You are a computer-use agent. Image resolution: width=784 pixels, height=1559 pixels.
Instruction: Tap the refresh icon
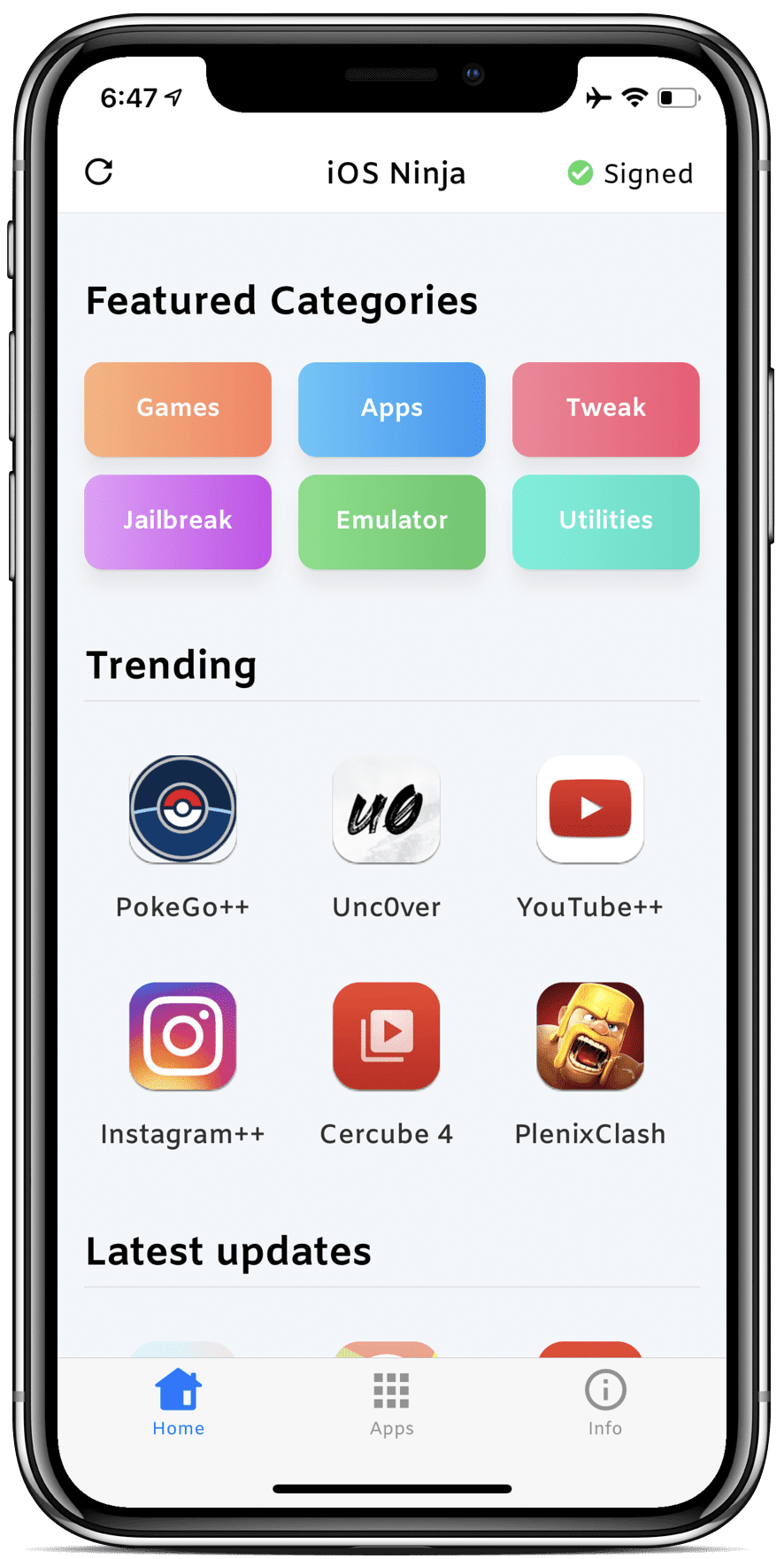(99, 172)
